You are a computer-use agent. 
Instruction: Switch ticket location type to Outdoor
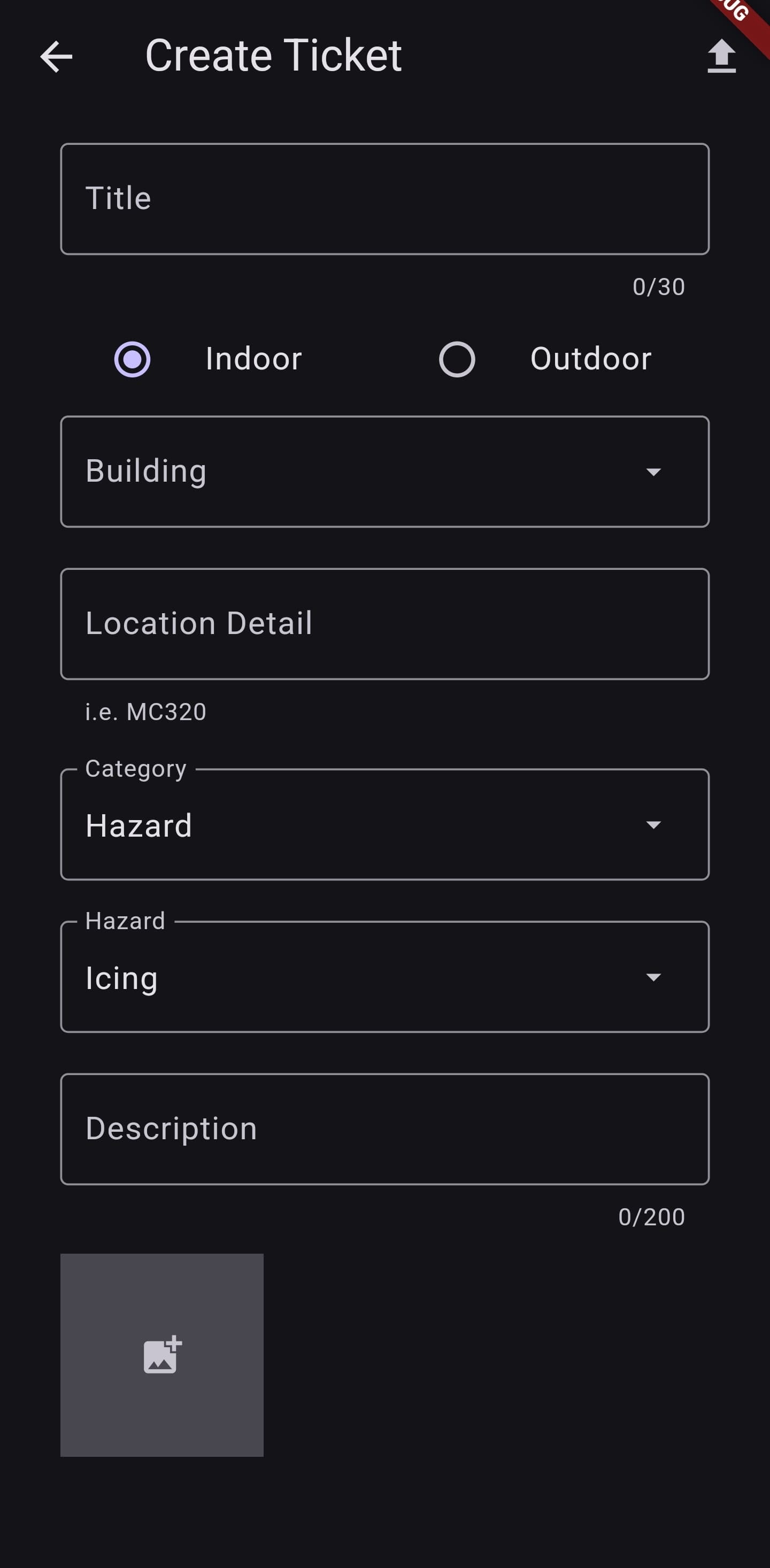pyautogui.click(x=457, y=359)
